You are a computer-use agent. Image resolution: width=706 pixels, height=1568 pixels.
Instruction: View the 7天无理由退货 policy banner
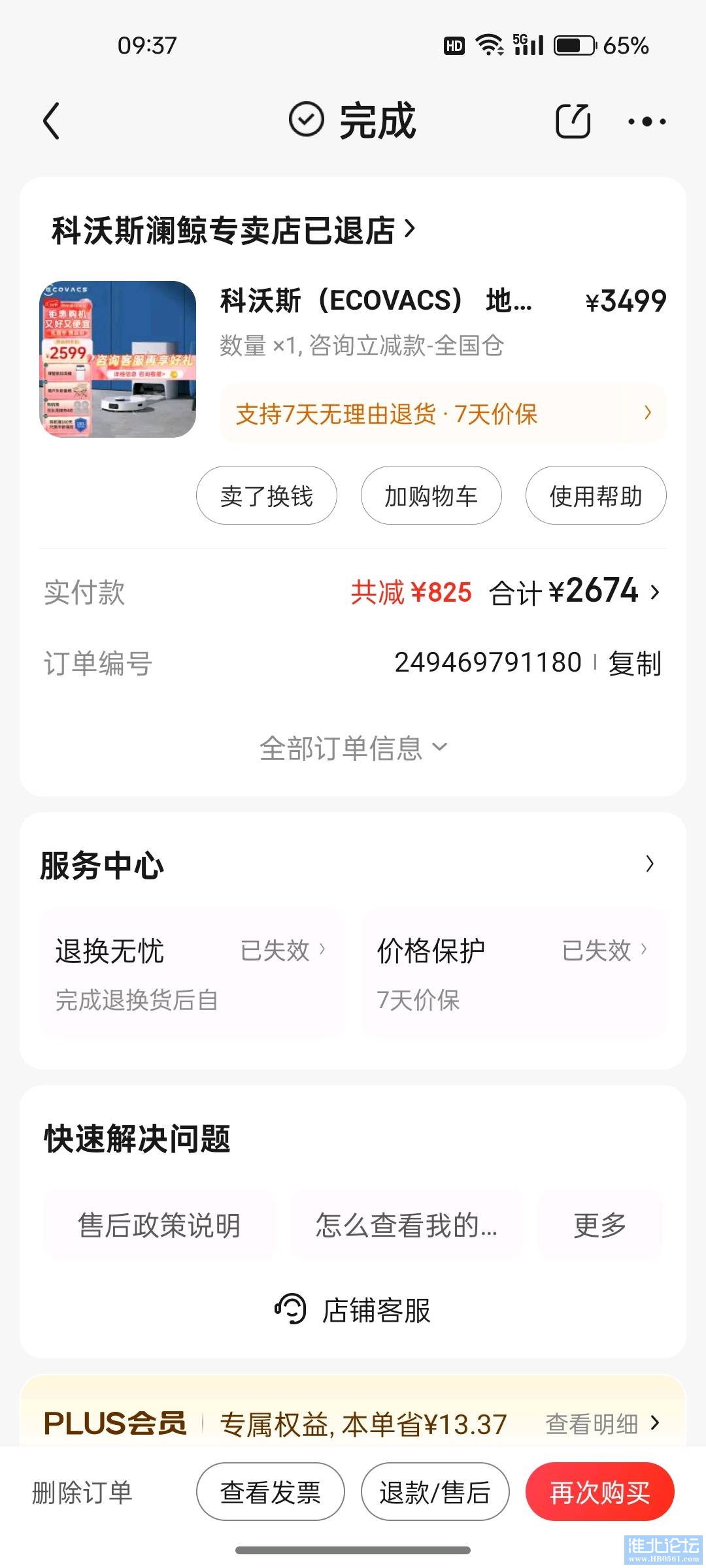coord(443,414)
